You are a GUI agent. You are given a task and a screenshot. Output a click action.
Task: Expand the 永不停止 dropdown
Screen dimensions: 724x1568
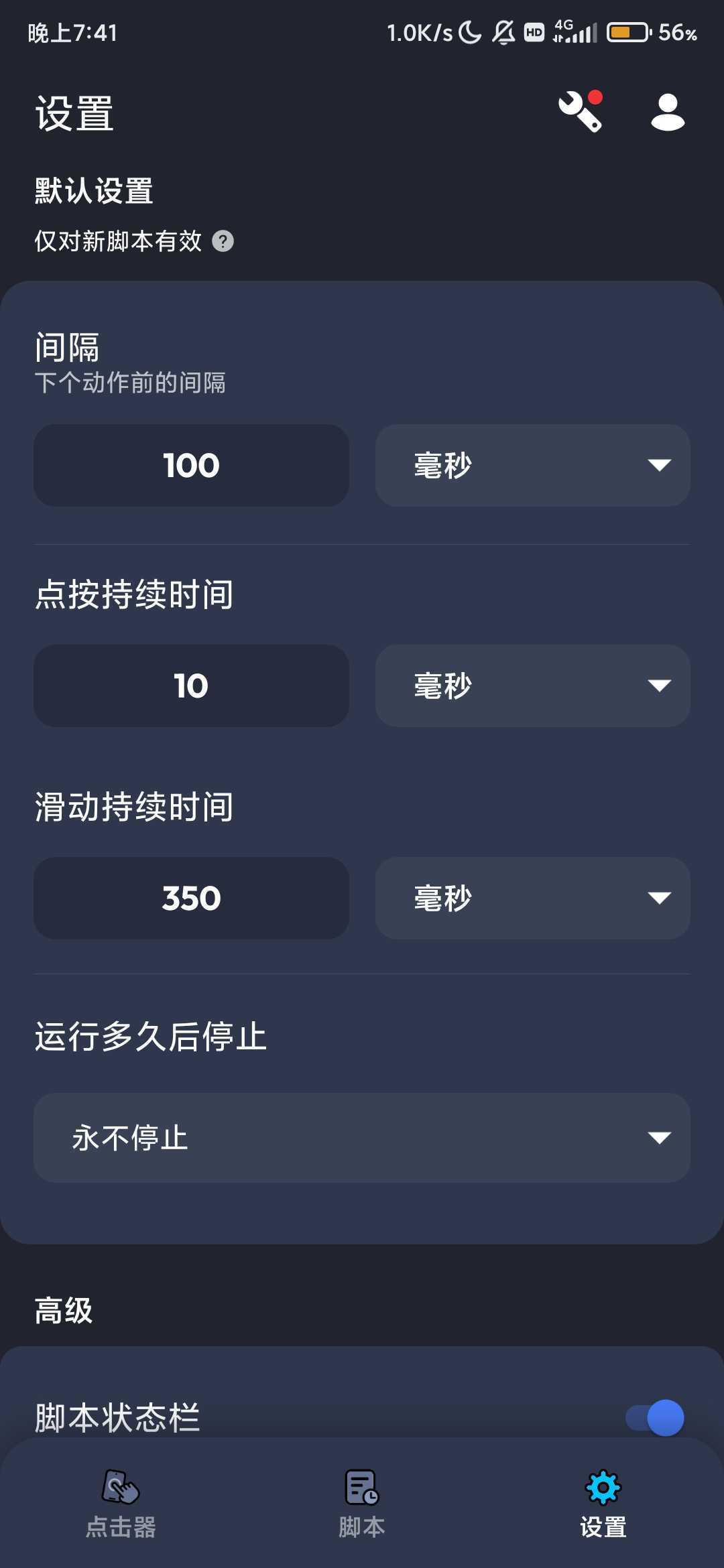tap(362, 1137)
